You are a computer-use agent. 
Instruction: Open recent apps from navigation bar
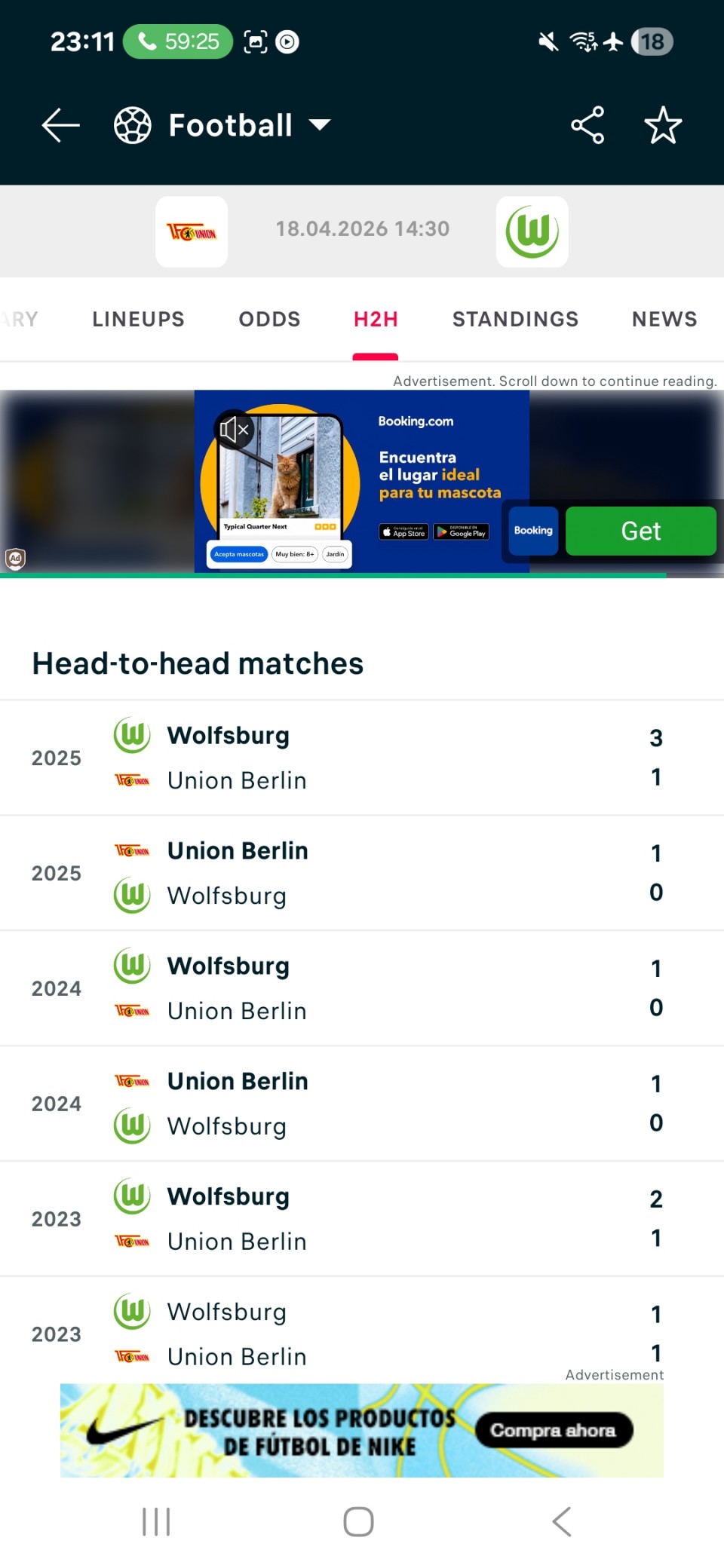[156, 1521]
